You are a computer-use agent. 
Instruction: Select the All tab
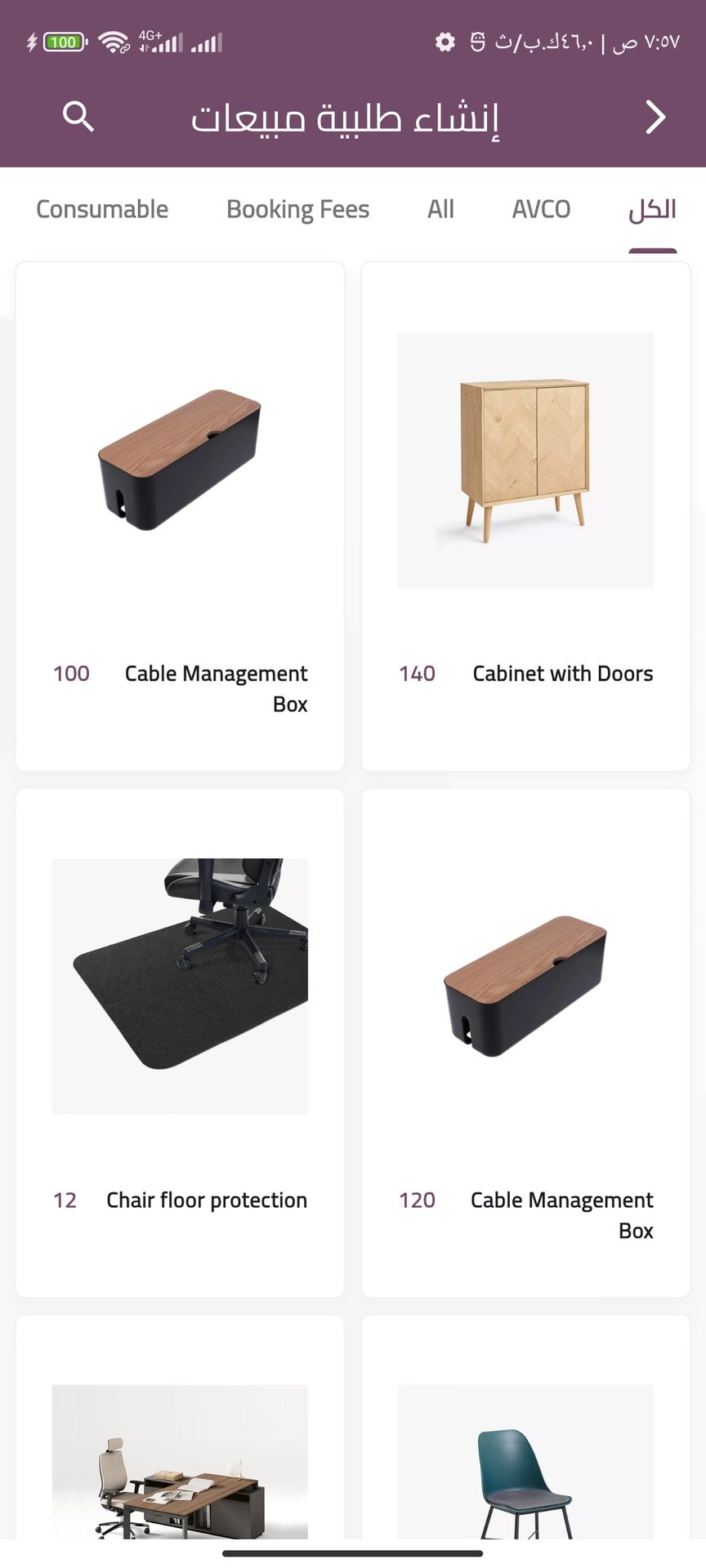[x=440, y=210]
